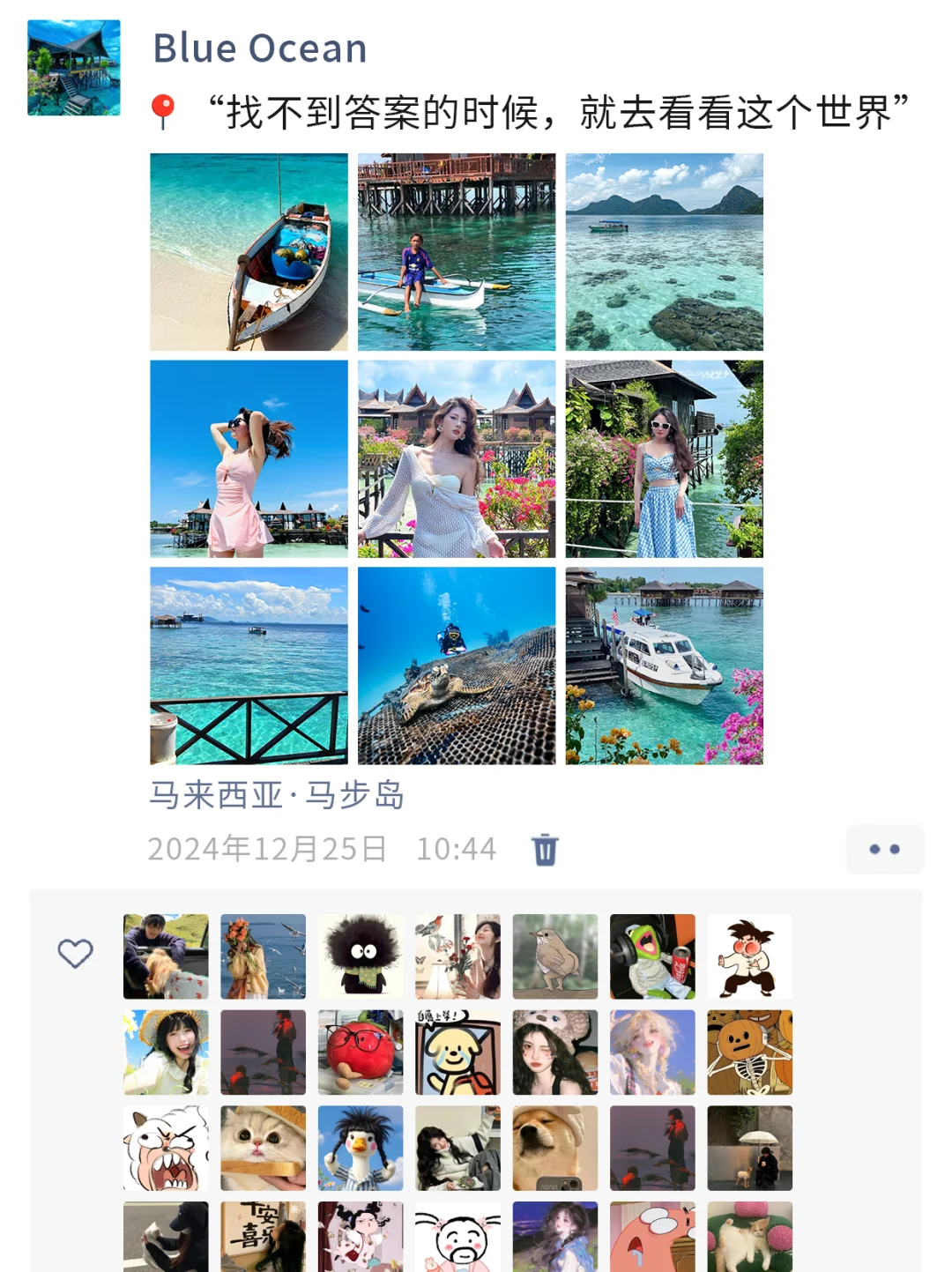Tap the Blue Ocean username

click(x=260, y=48)
